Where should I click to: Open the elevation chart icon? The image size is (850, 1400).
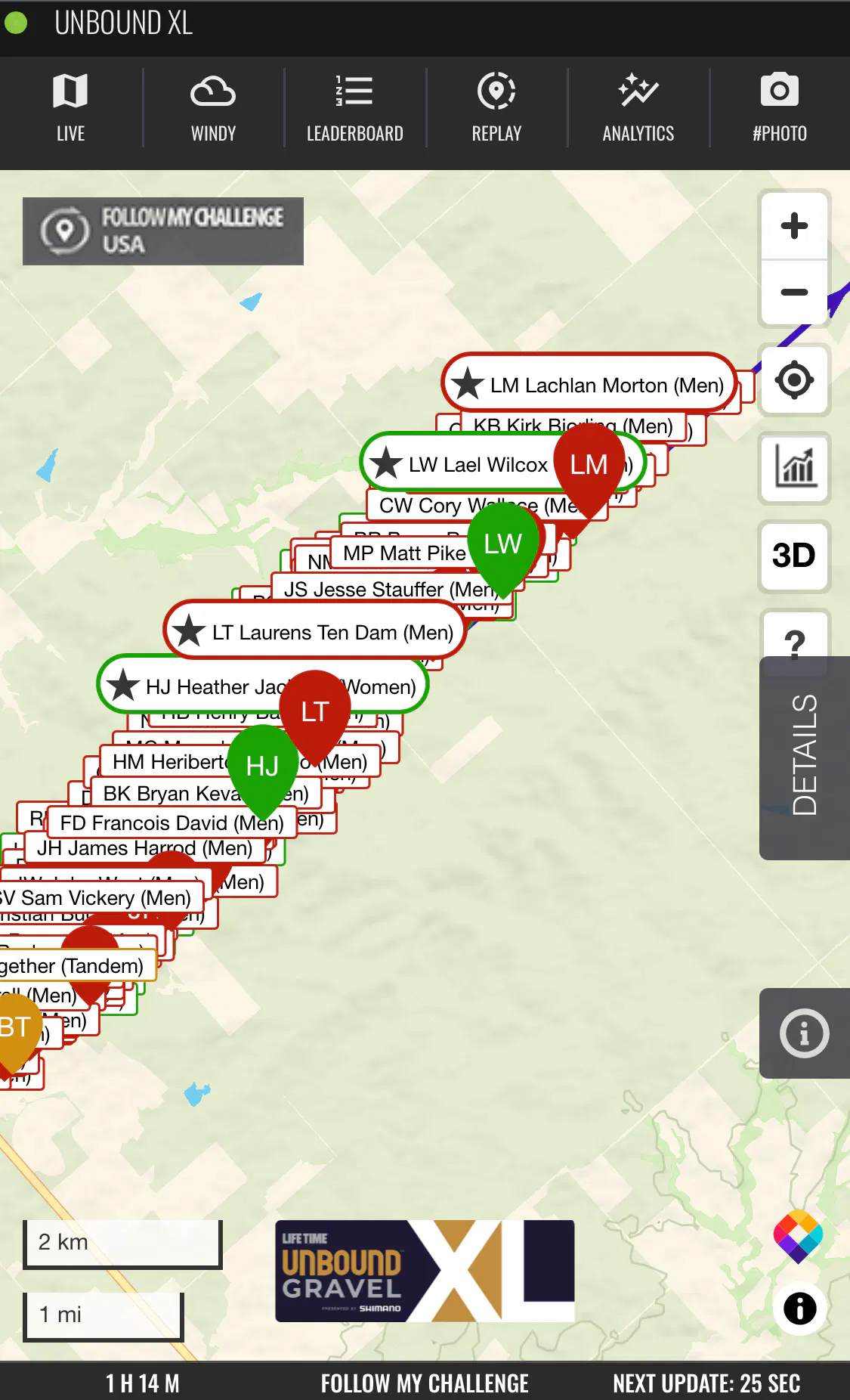[x=794, y=467]
